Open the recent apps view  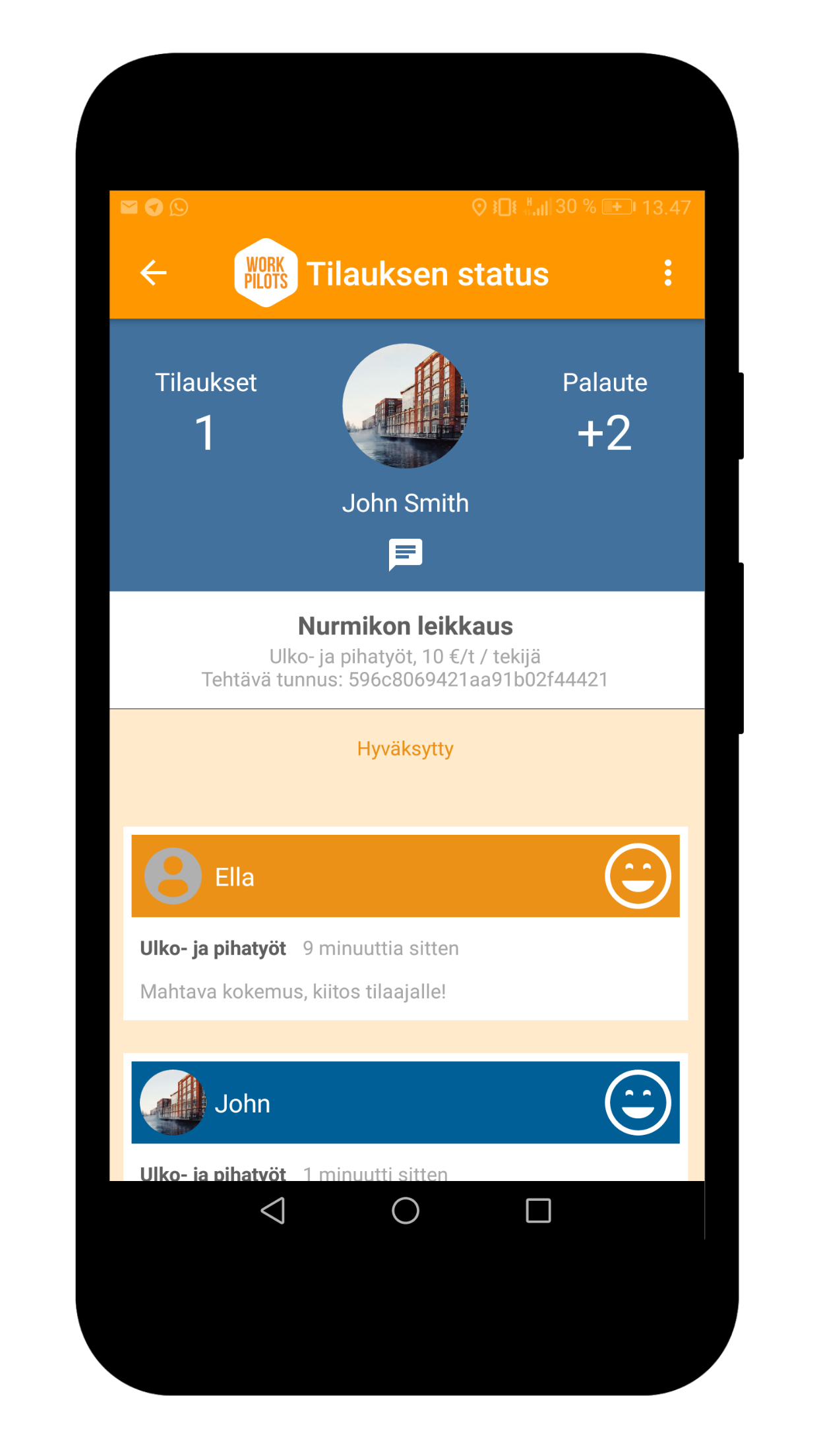coord(538,1211)
